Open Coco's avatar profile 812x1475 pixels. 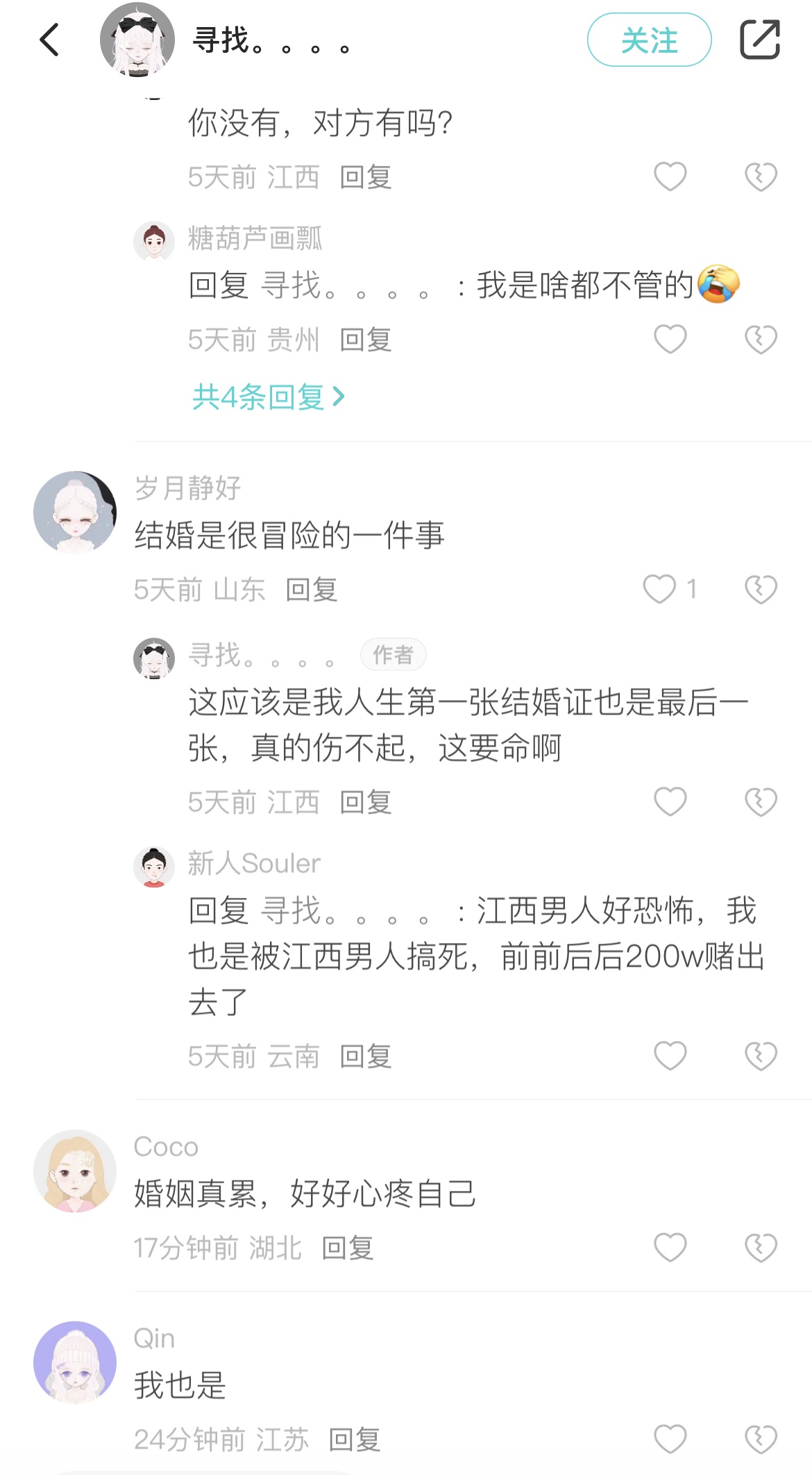(x=75, y=1172)
